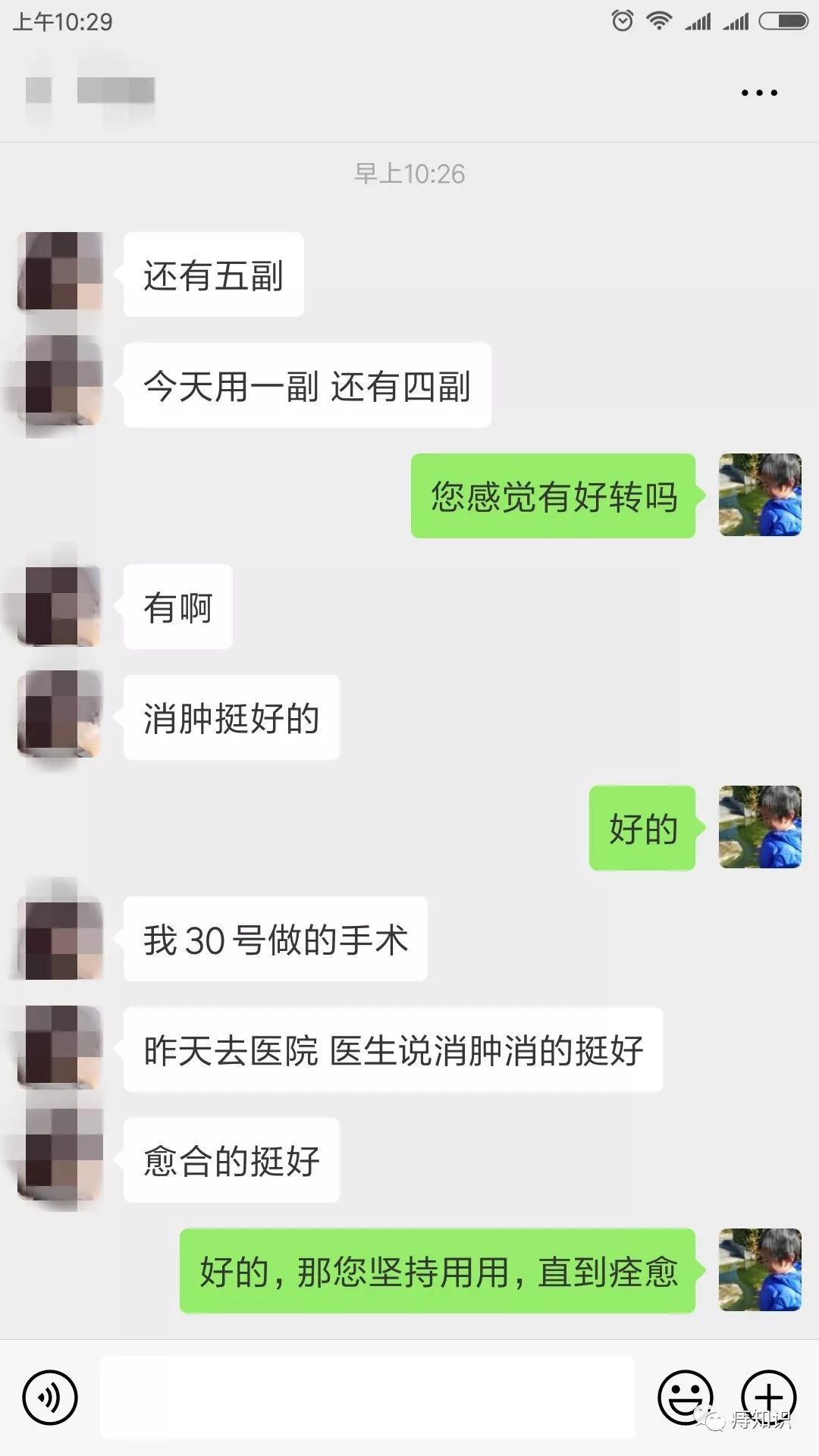Focus the message text field
This screenshot has width=819, height=1456.
pos(367,1397)
